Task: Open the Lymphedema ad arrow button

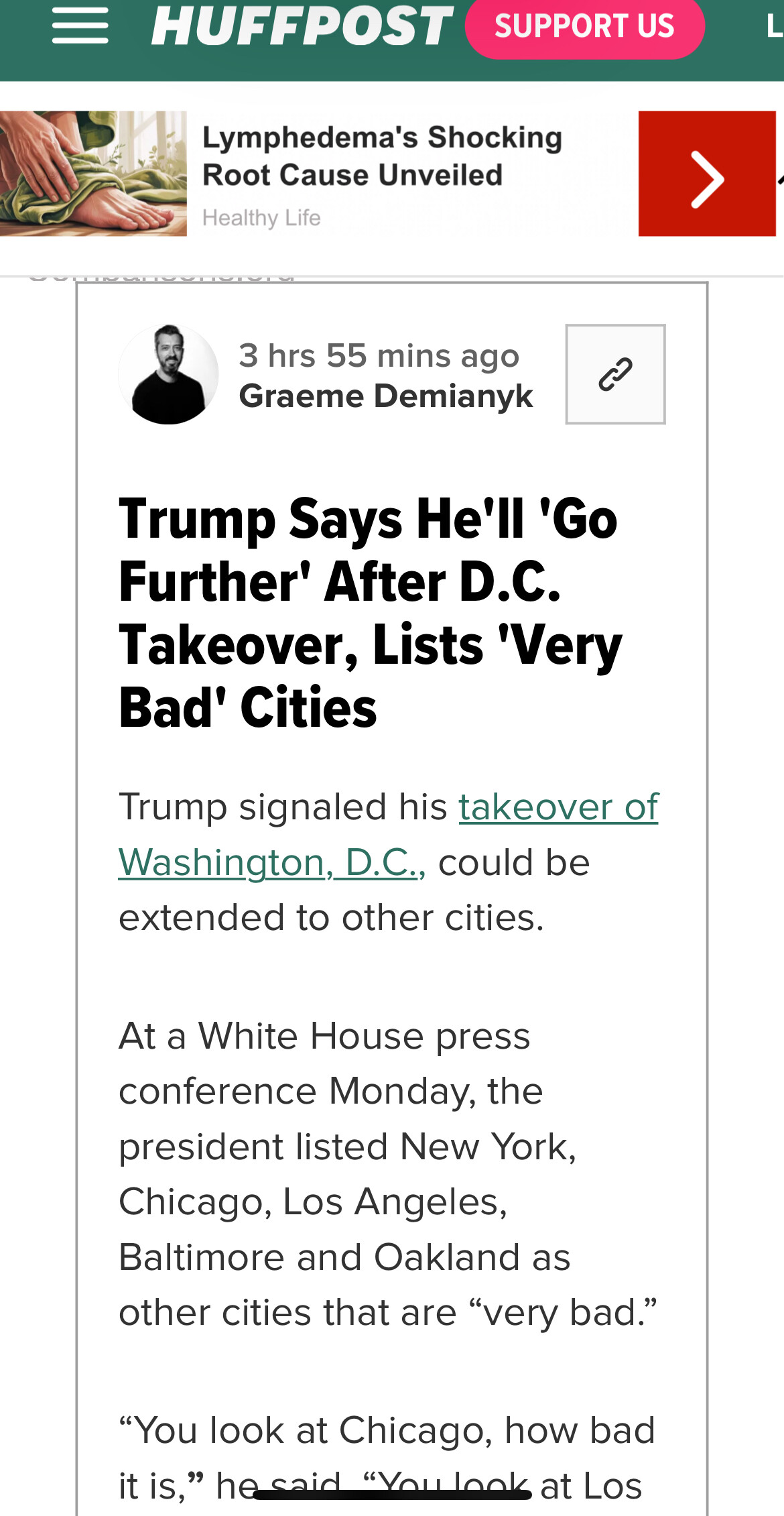Action: (707, 174)
